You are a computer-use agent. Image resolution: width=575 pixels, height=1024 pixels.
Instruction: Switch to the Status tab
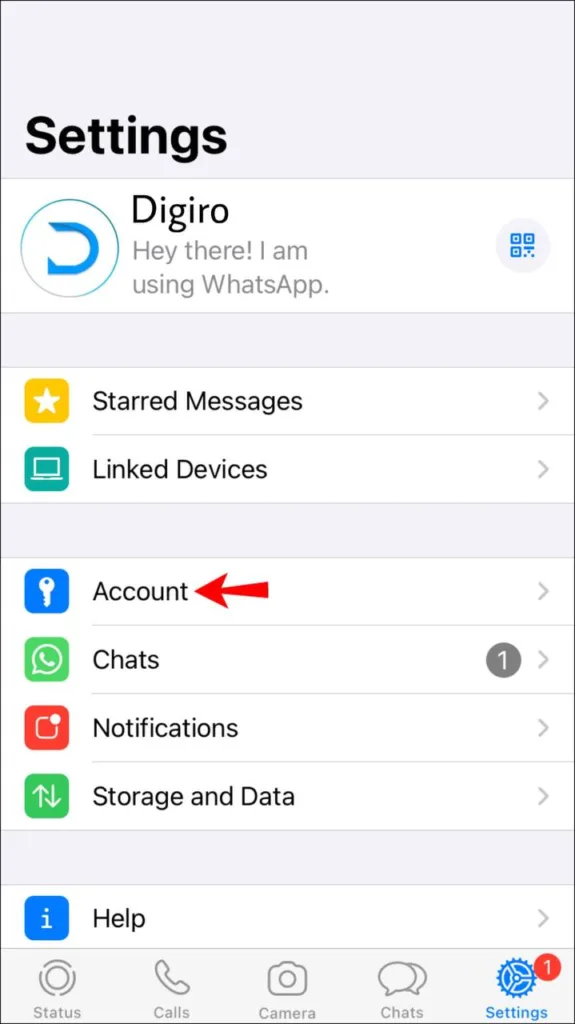pyautogui.click(x=58, y=987)
